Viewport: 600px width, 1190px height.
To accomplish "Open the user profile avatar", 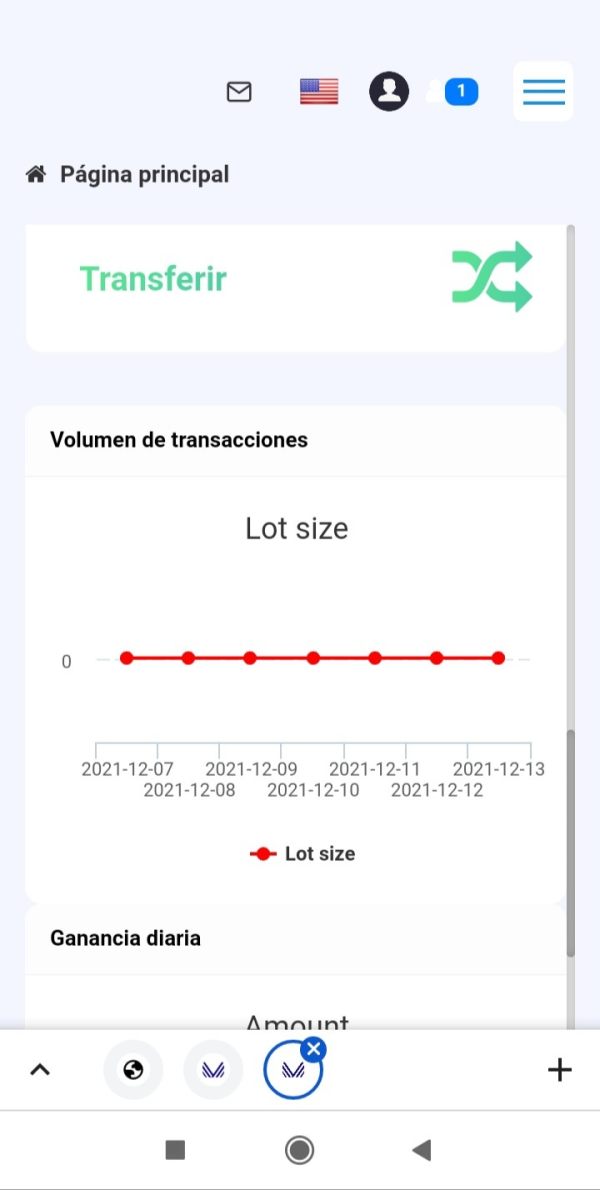I will (389, 92).
